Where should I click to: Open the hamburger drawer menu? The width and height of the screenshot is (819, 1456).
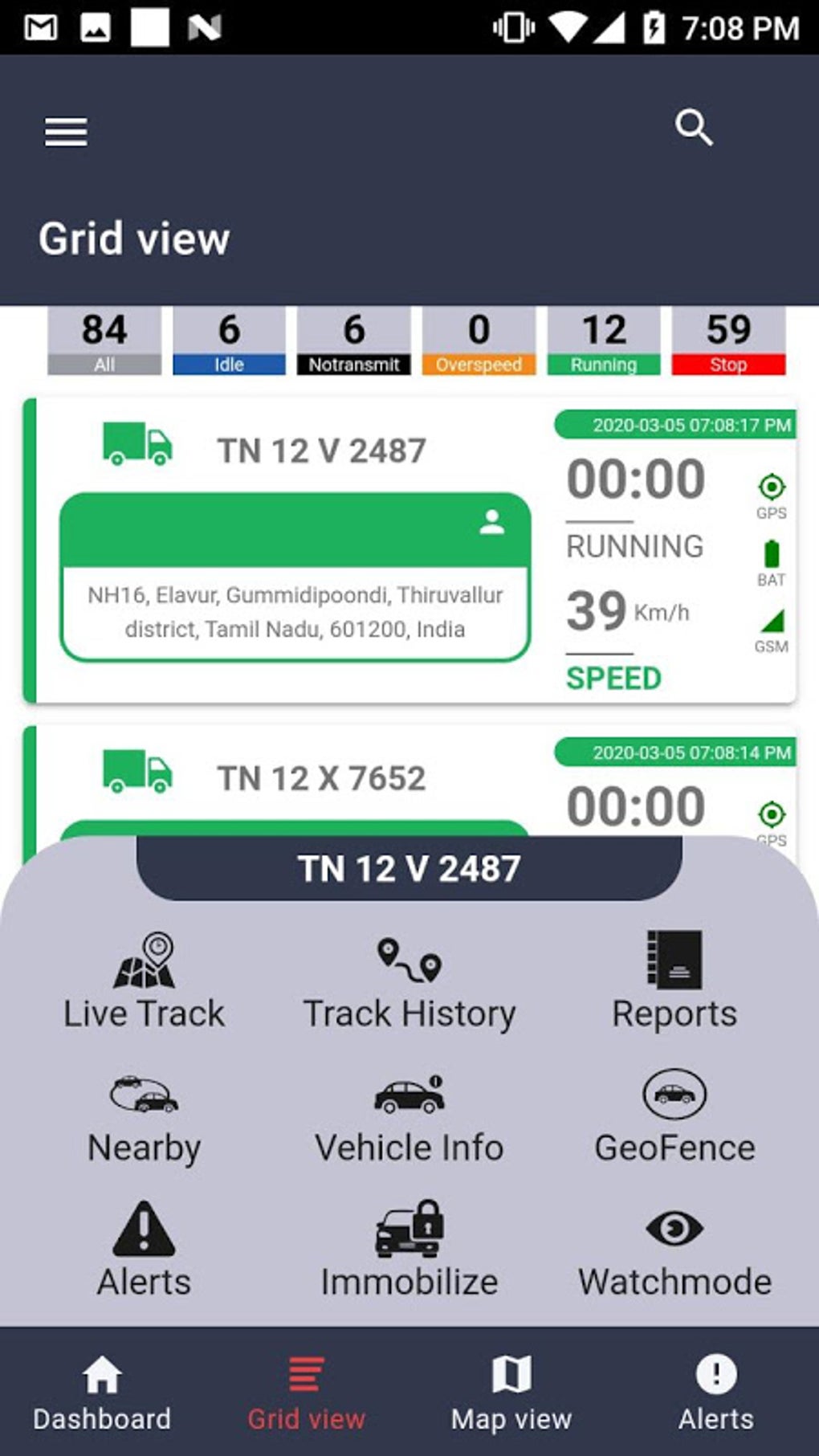(66, 132)
